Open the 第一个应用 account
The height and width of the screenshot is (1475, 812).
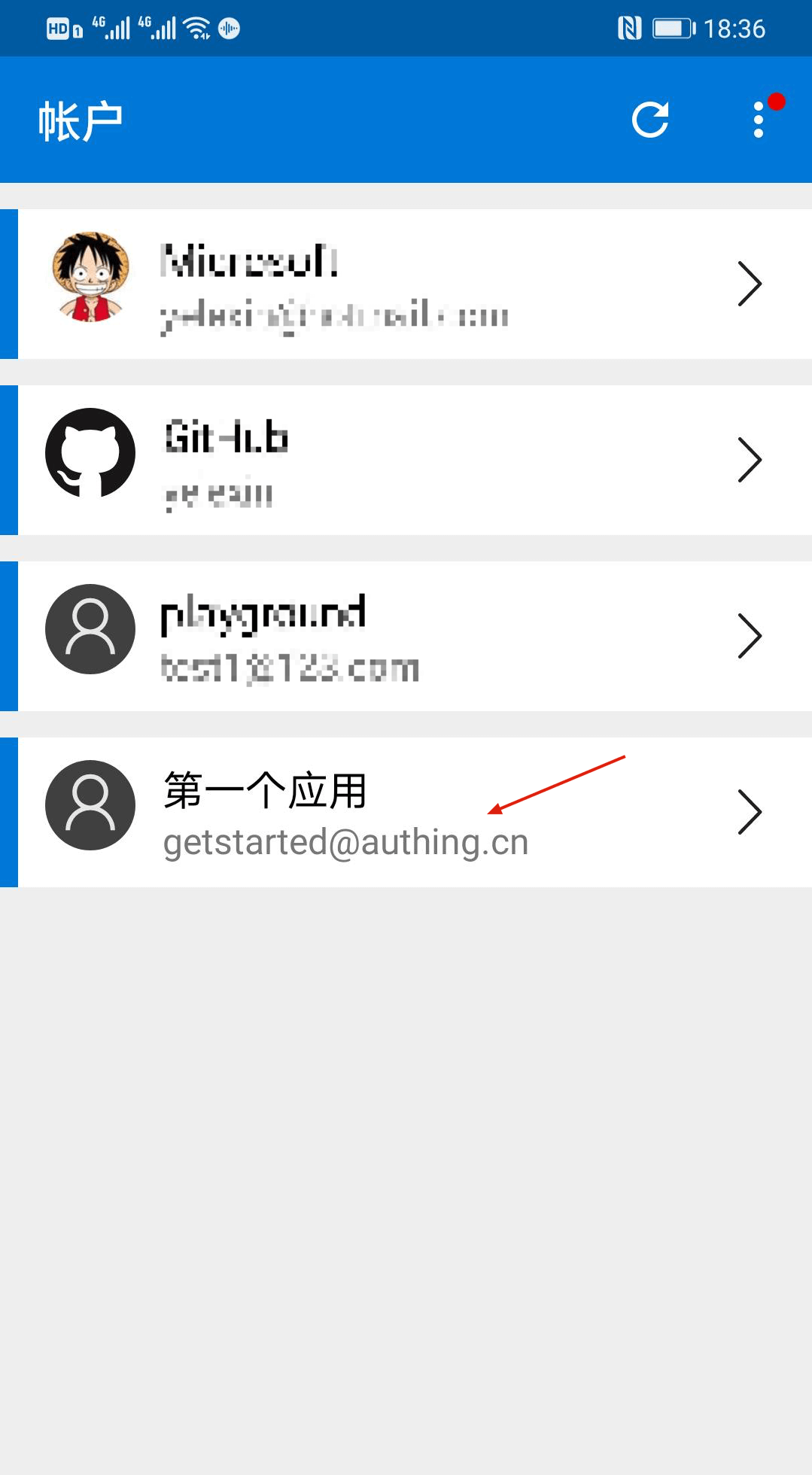tap(414, 812)
